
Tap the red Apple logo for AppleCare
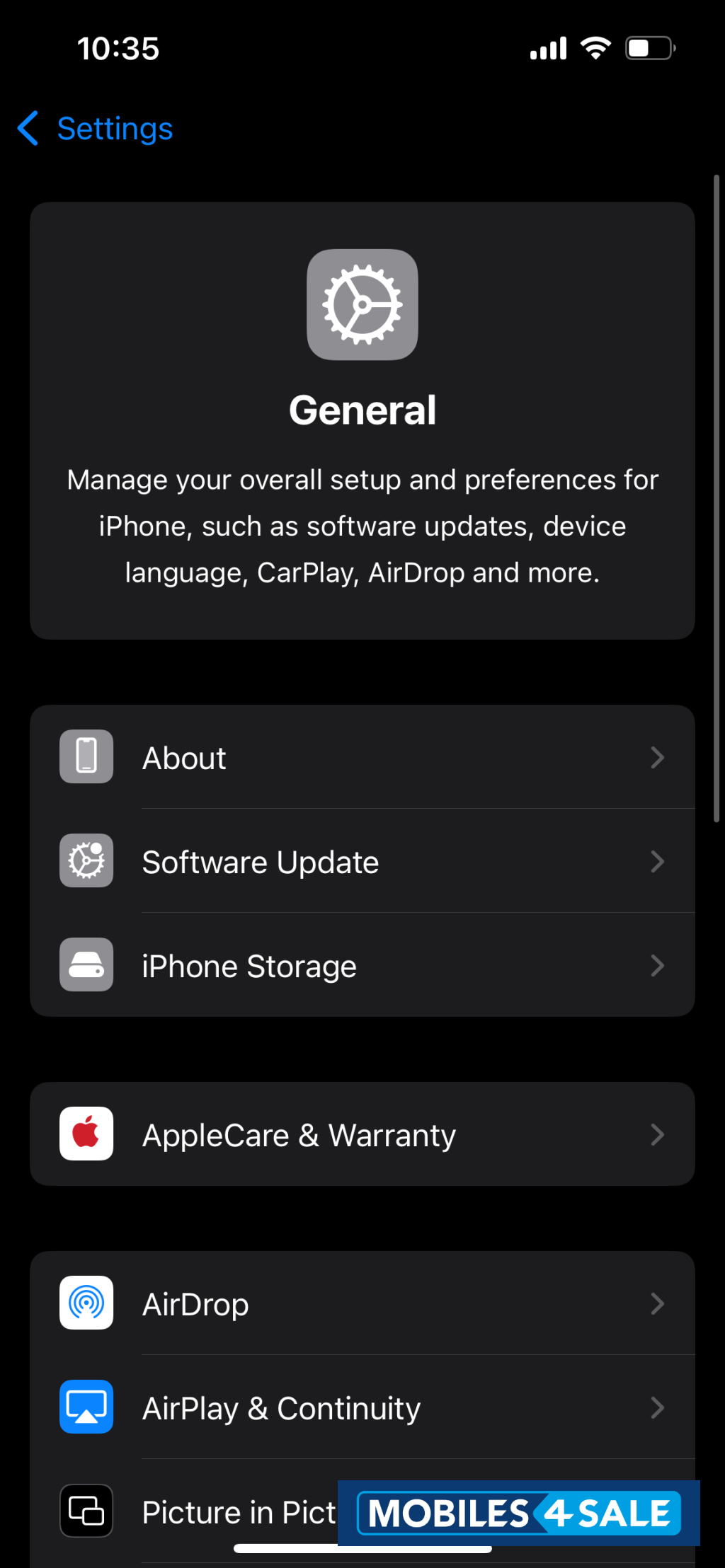[x=86, y=1134]
